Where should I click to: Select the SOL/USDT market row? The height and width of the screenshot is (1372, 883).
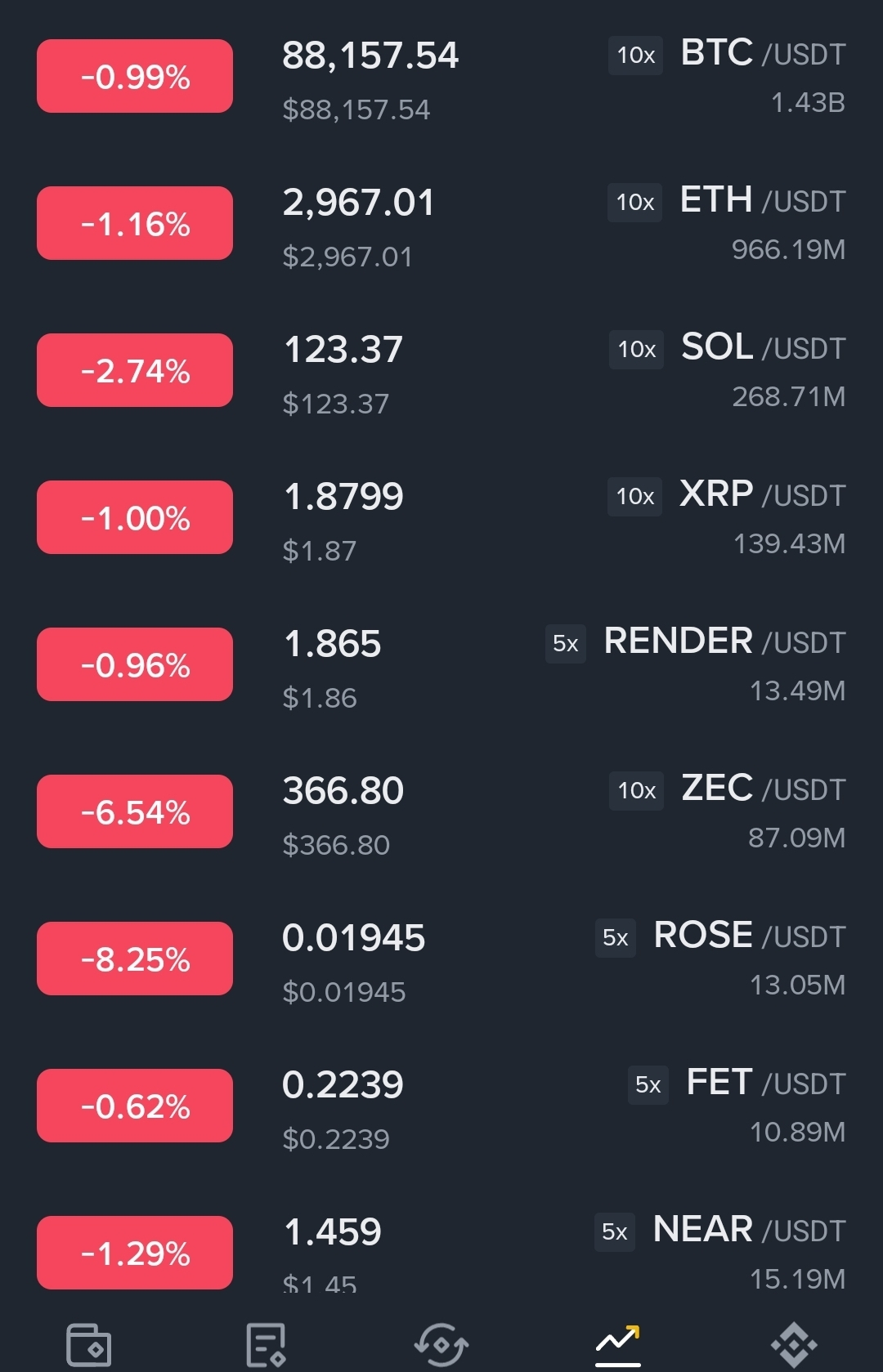441,370
